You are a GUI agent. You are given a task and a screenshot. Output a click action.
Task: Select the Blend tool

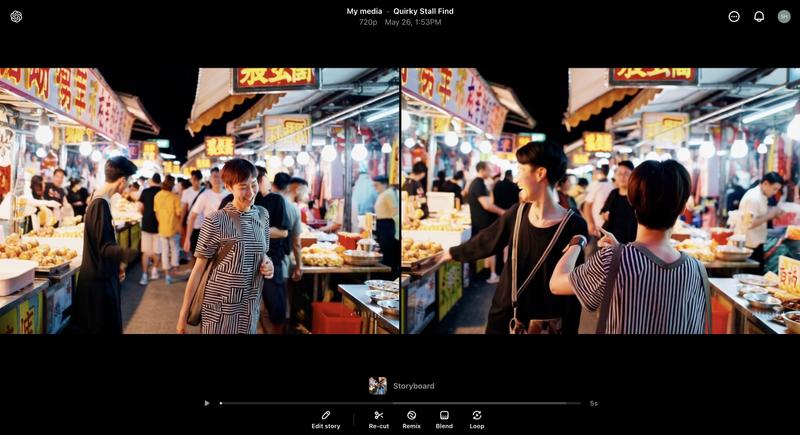pos(444,419)
